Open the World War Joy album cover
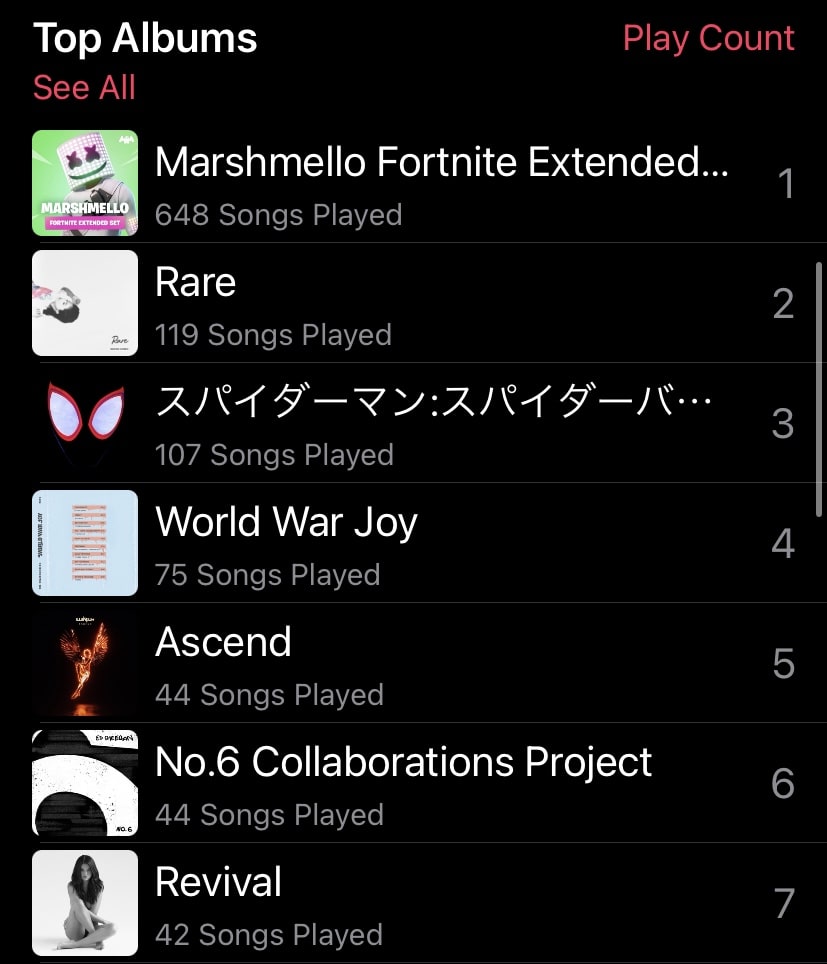The height and width of the screenshot is (964, 827). coord(84,543)
